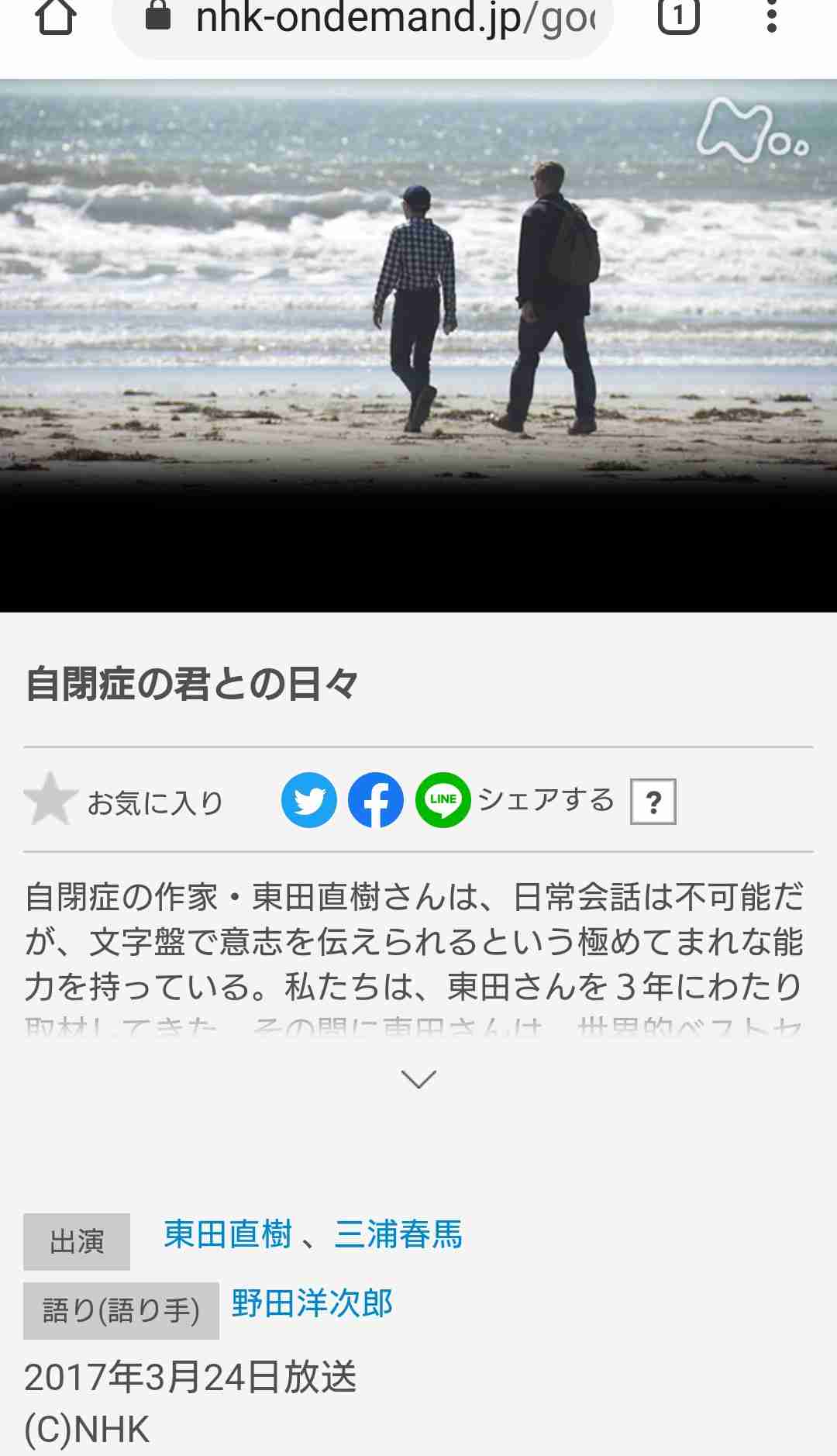Open cast link 東田直樹
Viewport: 837px width, 1456px height.
pos(227,1234)
